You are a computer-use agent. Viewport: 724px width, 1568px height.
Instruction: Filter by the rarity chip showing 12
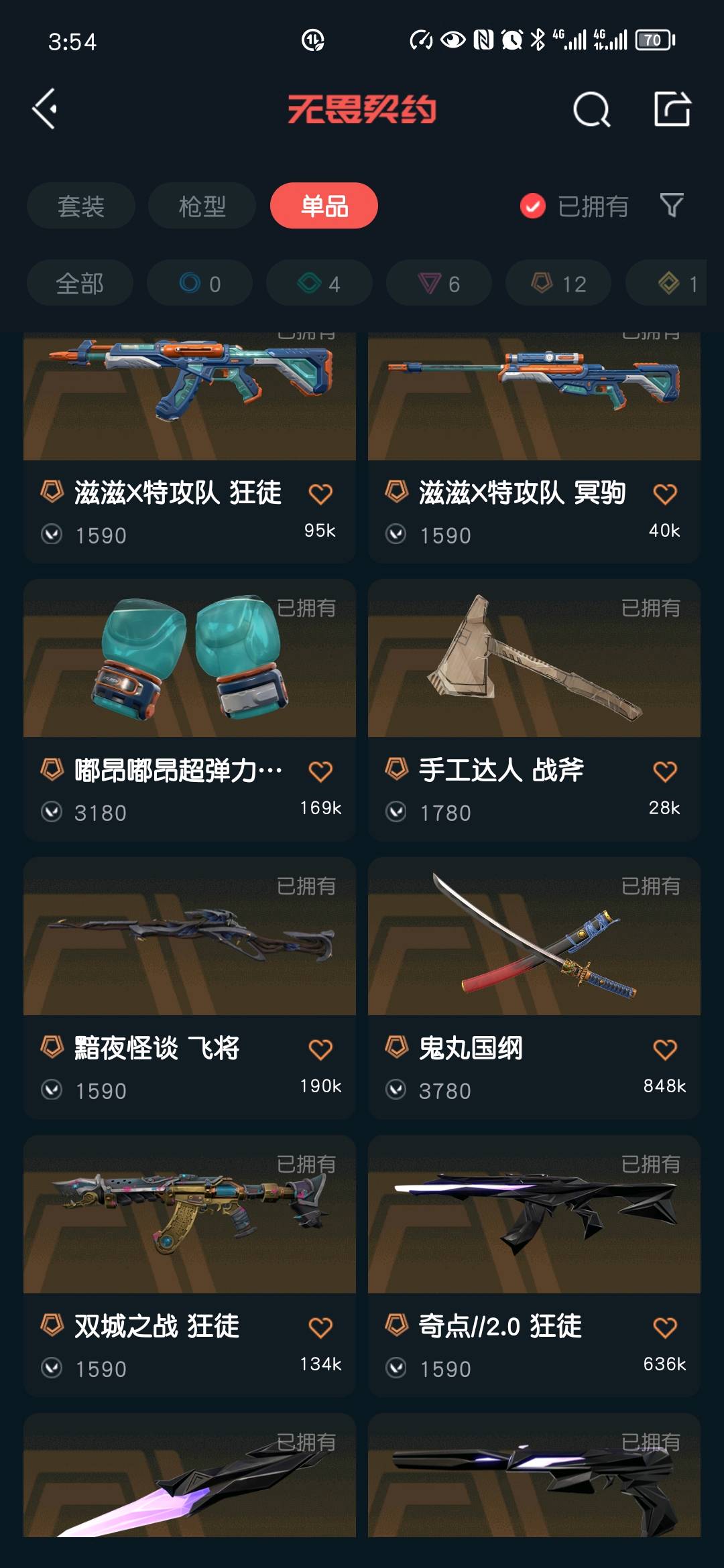[558, 283]
